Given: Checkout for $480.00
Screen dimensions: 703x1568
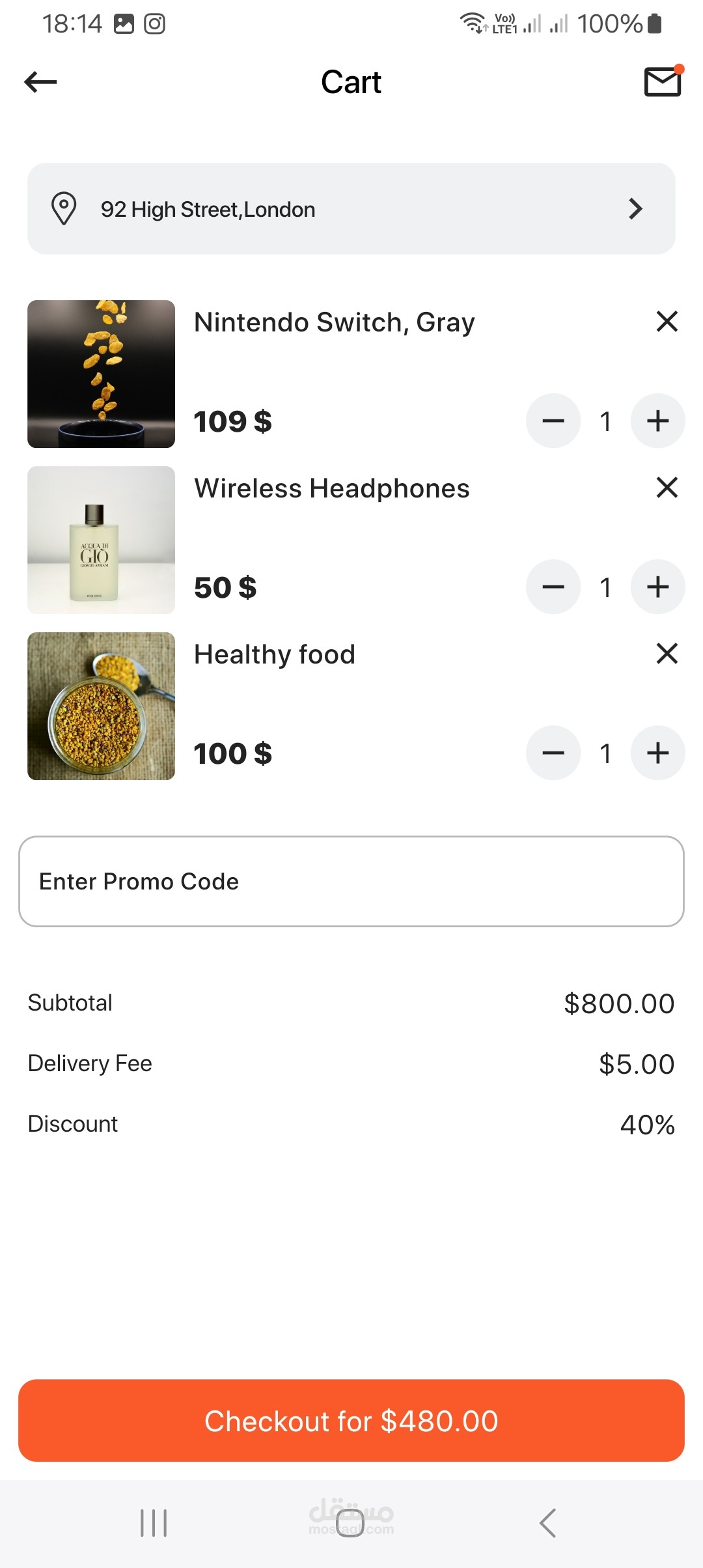Looking at the screenshot, I should pos(351,1421).
